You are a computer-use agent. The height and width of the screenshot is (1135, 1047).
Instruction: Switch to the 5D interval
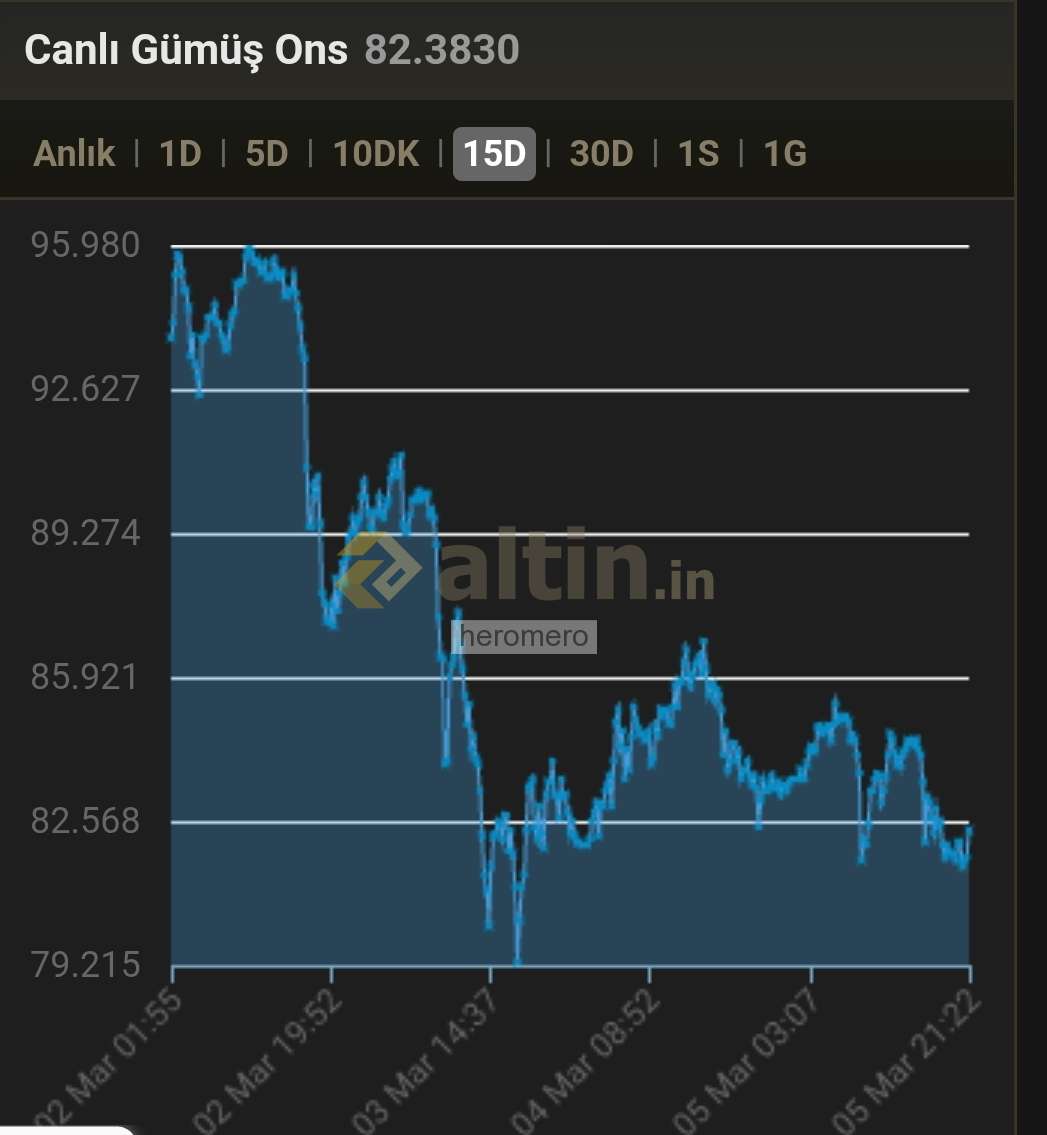pos(266,154)
